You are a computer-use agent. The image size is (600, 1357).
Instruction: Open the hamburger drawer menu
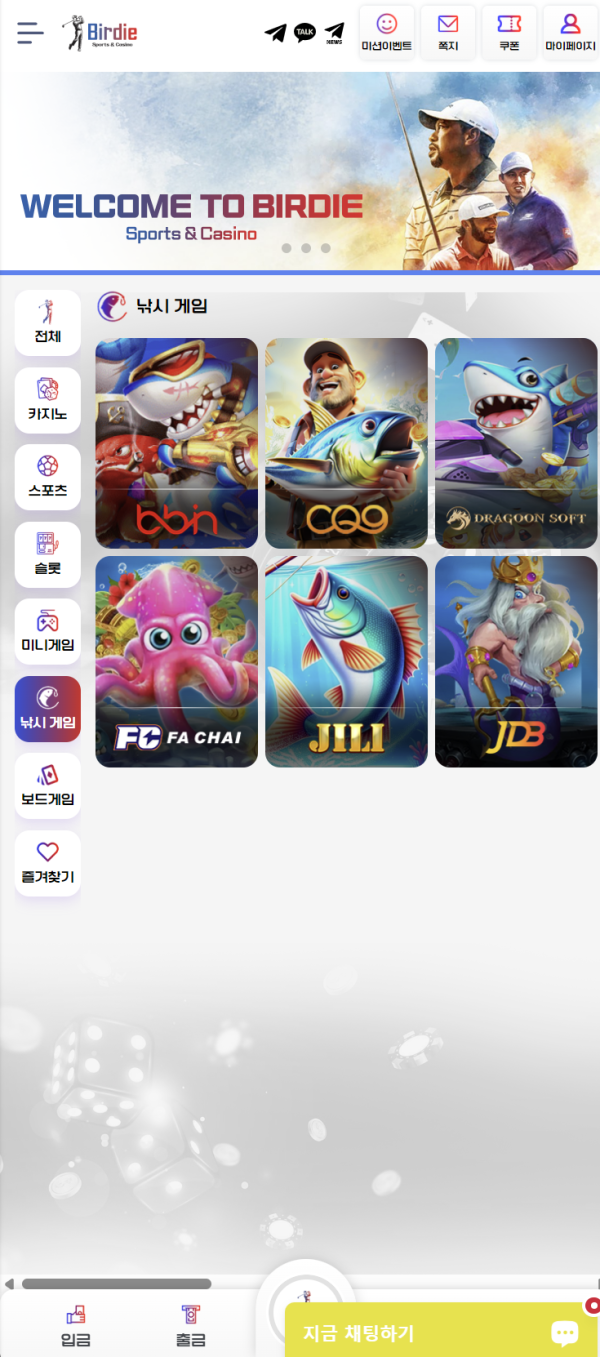(30, 33)
